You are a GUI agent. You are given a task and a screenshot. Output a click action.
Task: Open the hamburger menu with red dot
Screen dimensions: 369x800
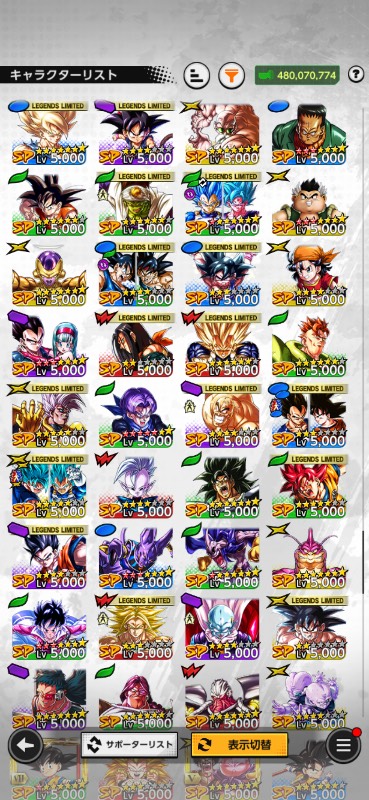pyautogui.click(x=343, y=745)
